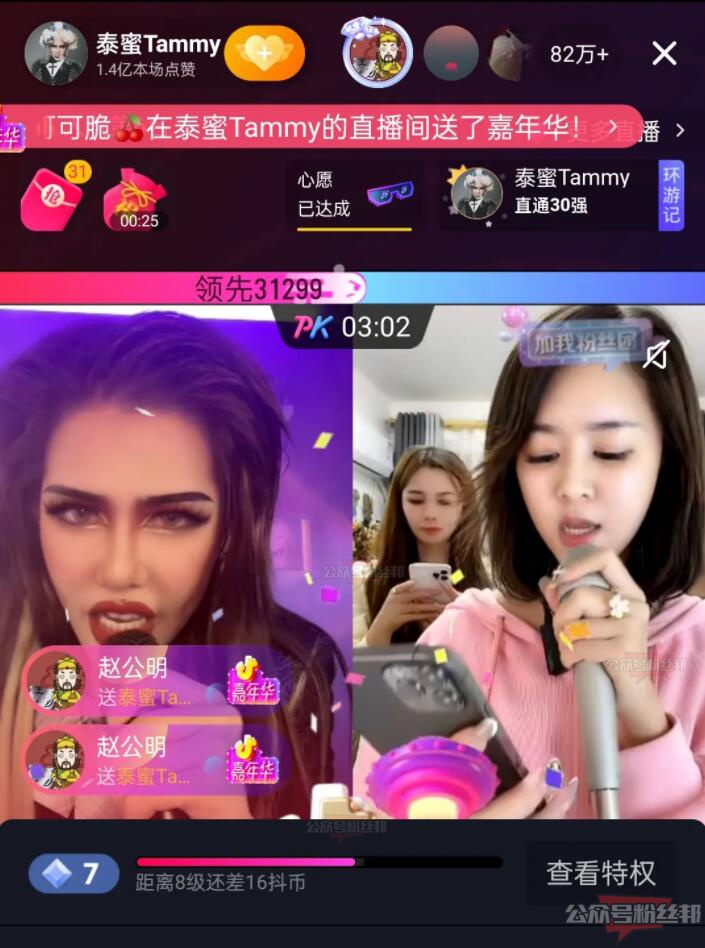
Task: Open the level 7 diamond badge
Action: [66, 874]
